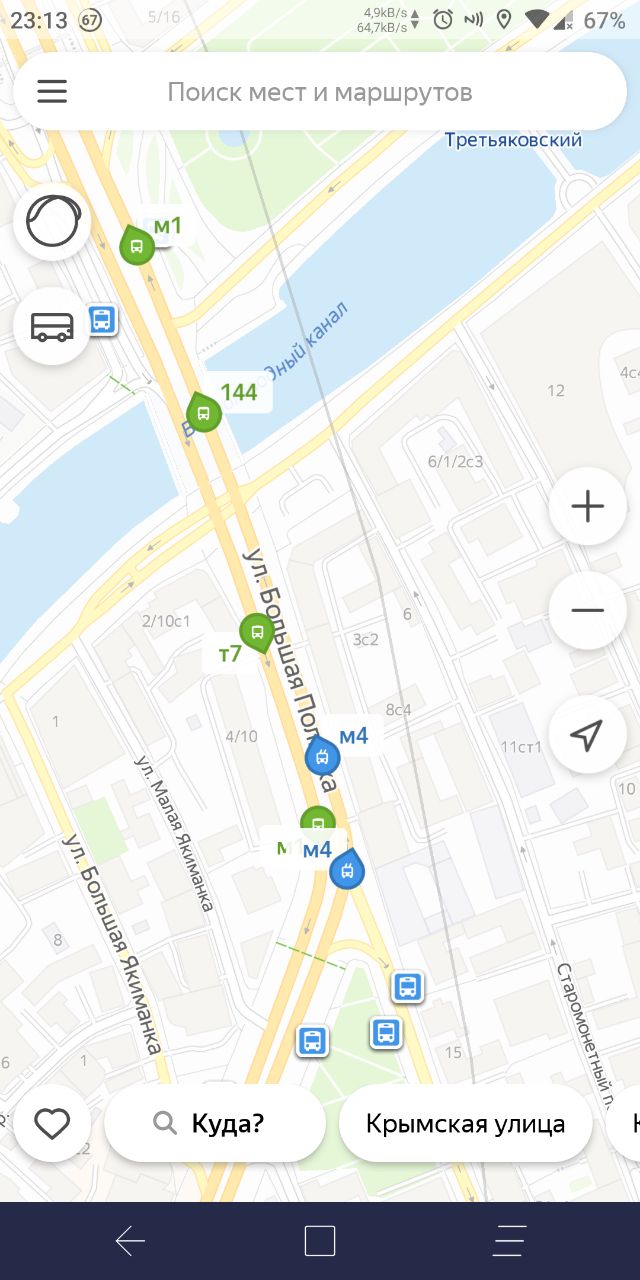Select the "Крымская улица" suggestion chip
This screenshot has width=640, height=1280.
[465, 1124]
